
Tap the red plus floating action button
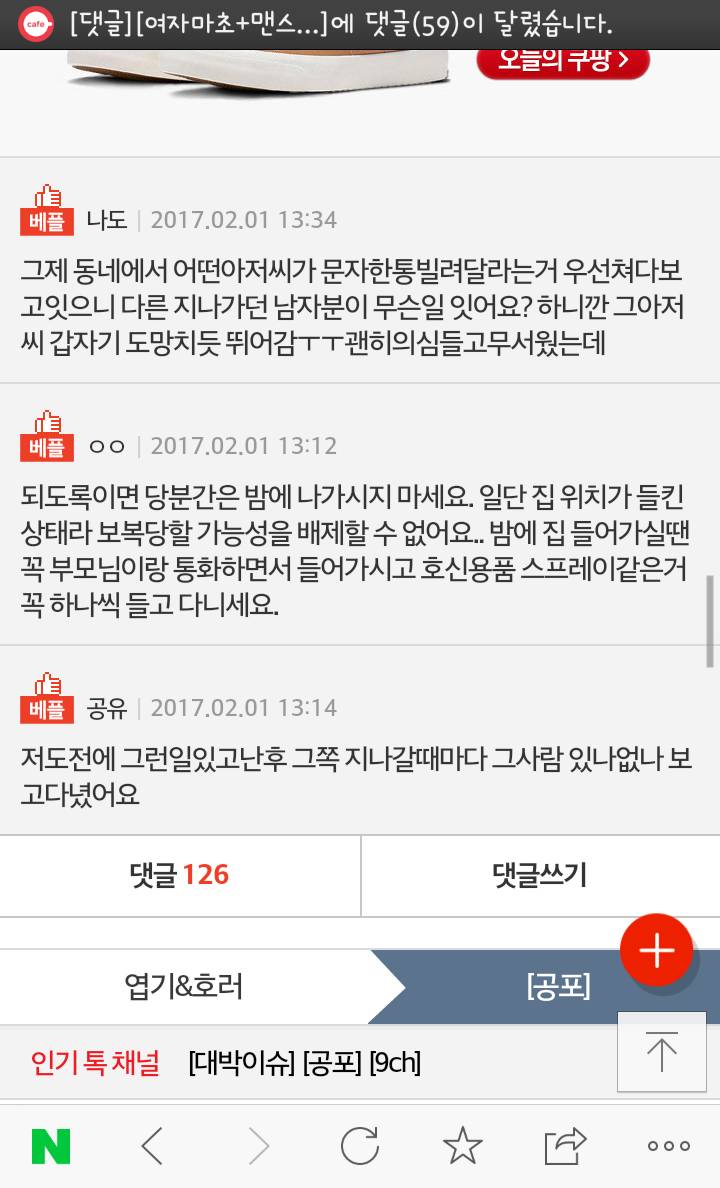659,951
